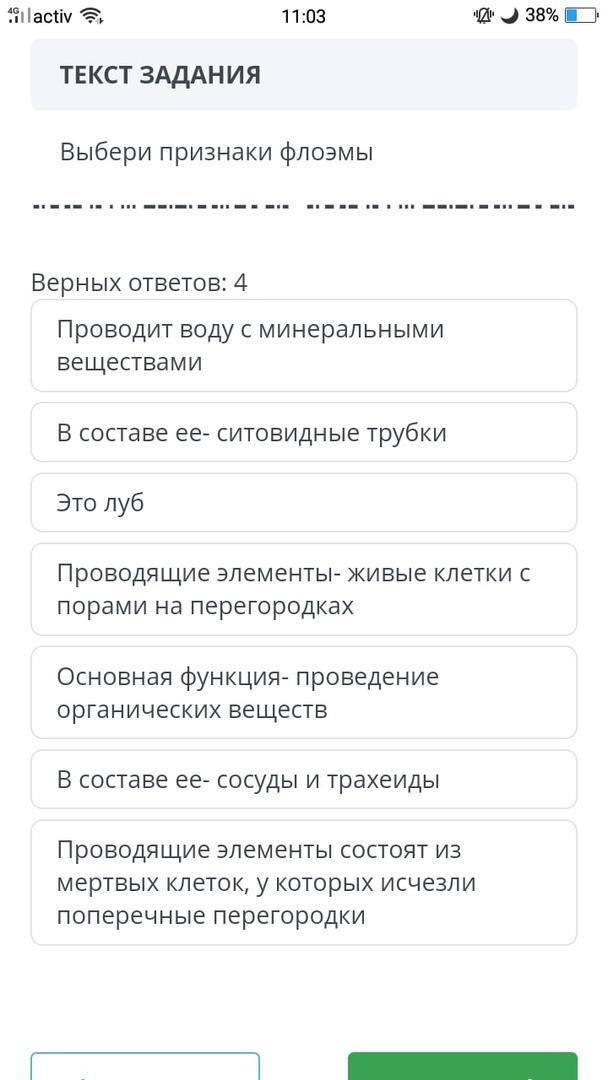The image size is (608, 1080).
Task: Mark the option 'Это луб'
Action: (x=304, y=503)
